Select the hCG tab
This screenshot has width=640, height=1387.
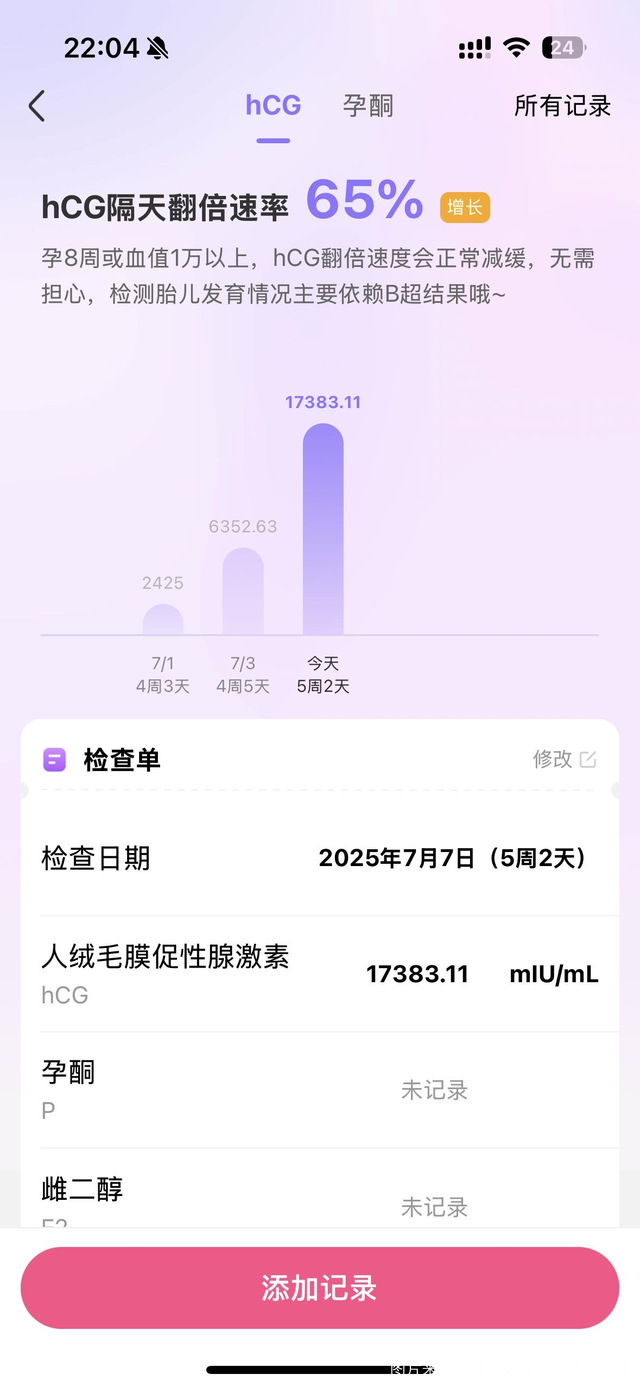[x=273, y=106]
